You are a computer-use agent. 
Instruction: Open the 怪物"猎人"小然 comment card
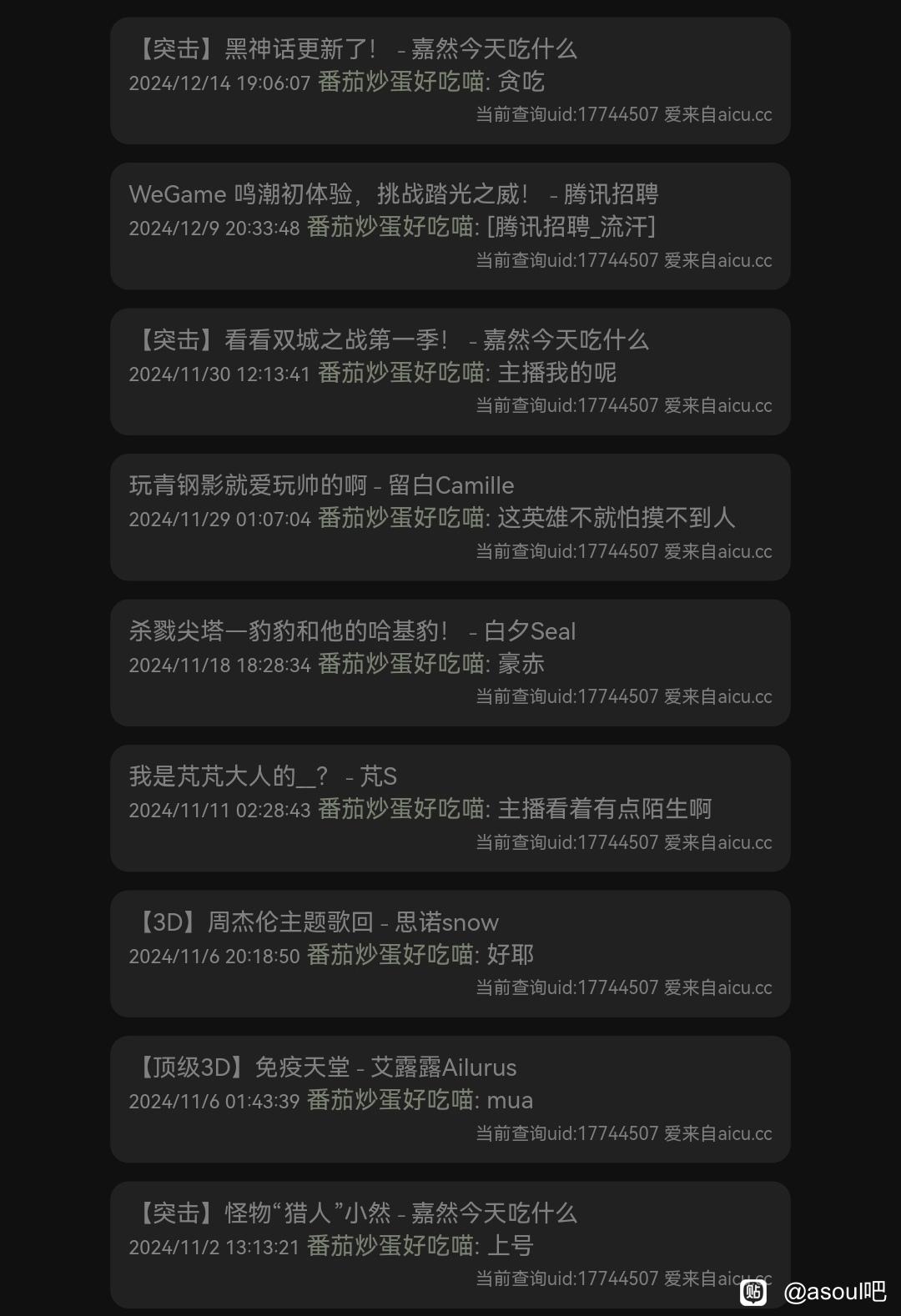(450, 1244)
